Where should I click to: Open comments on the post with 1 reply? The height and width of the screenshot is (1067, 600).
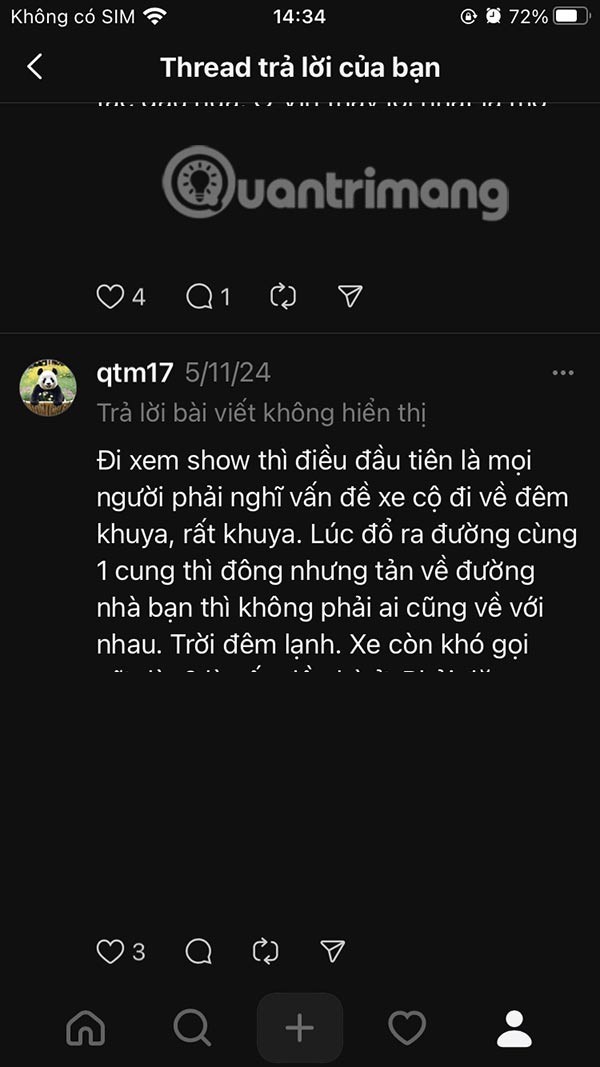[x=200, y=296]
